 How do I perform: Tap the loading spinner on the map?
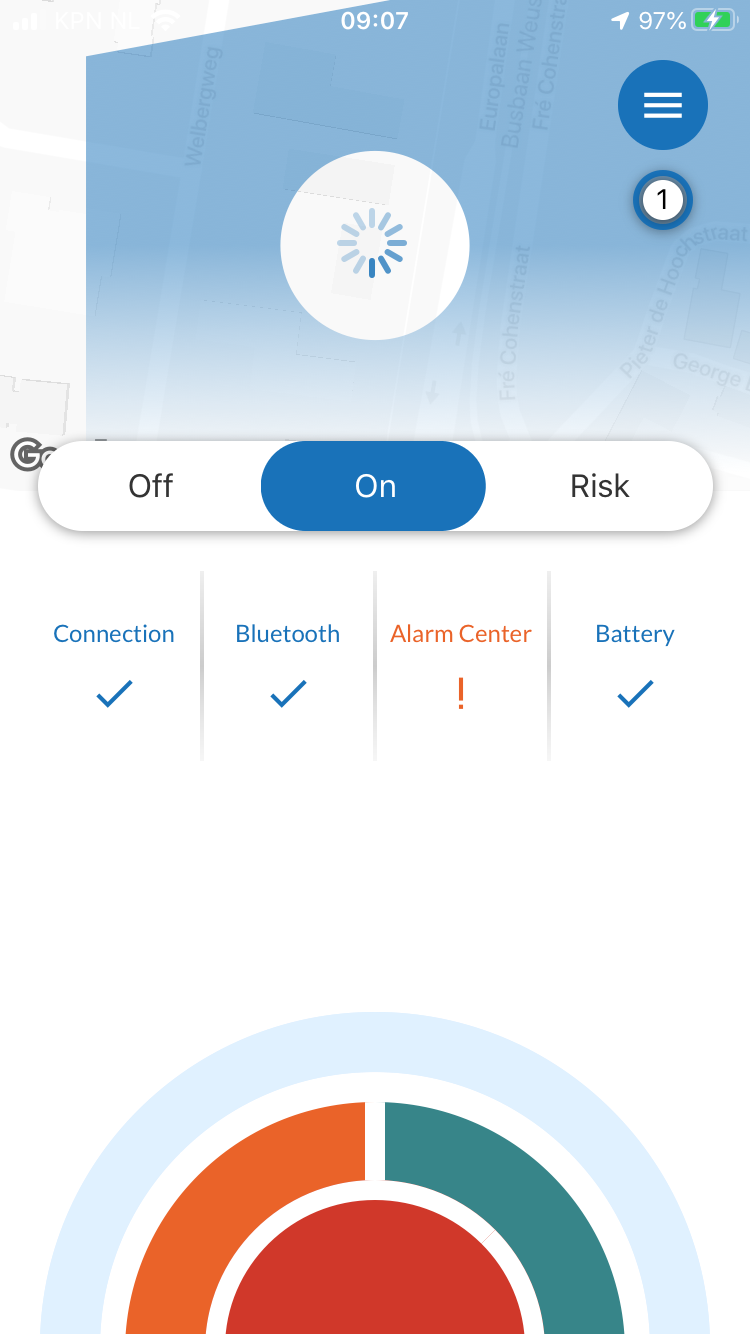(375, 246)
